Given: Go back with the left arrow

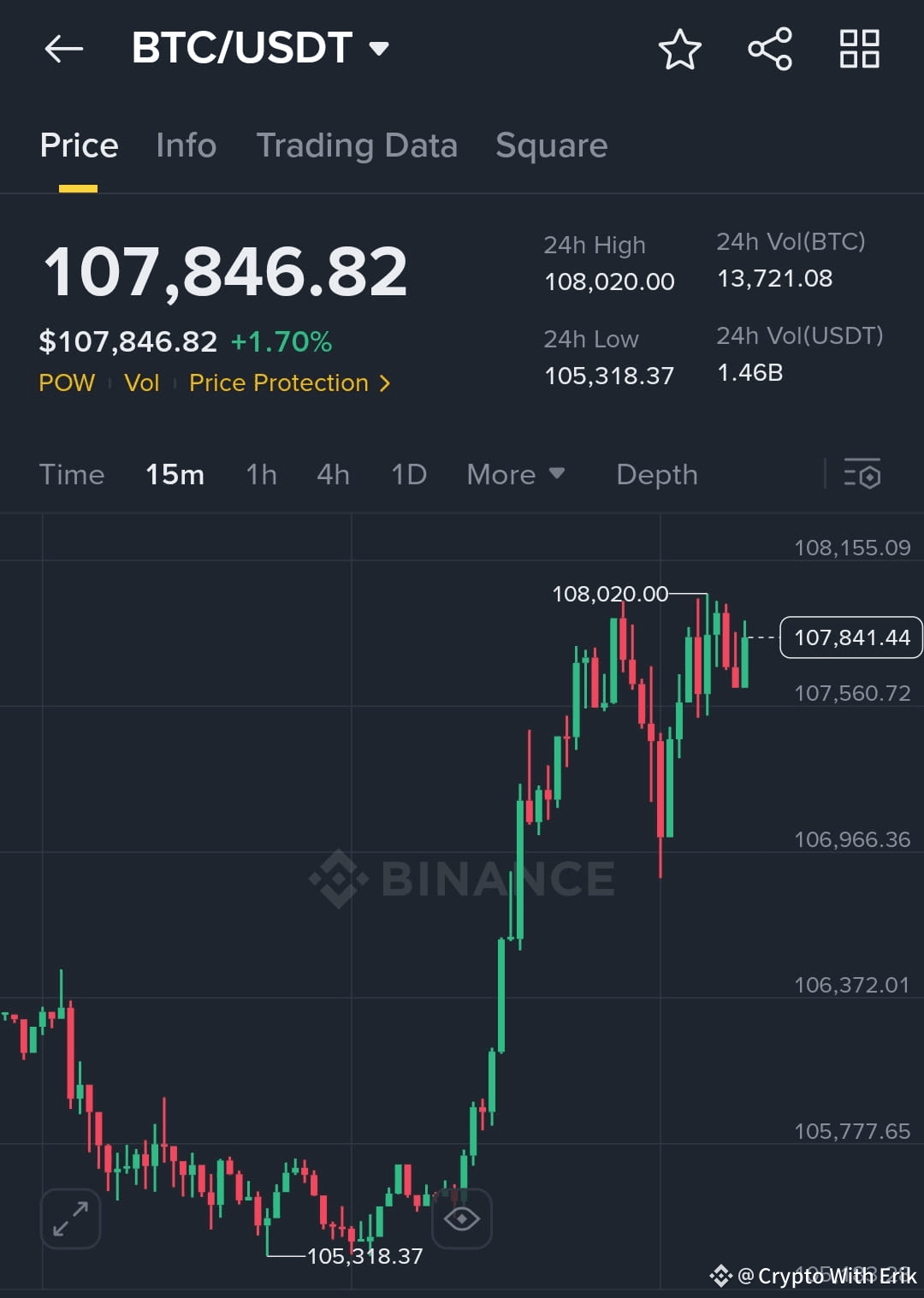Looking at the screenshot, I should (x=62, y=48).
